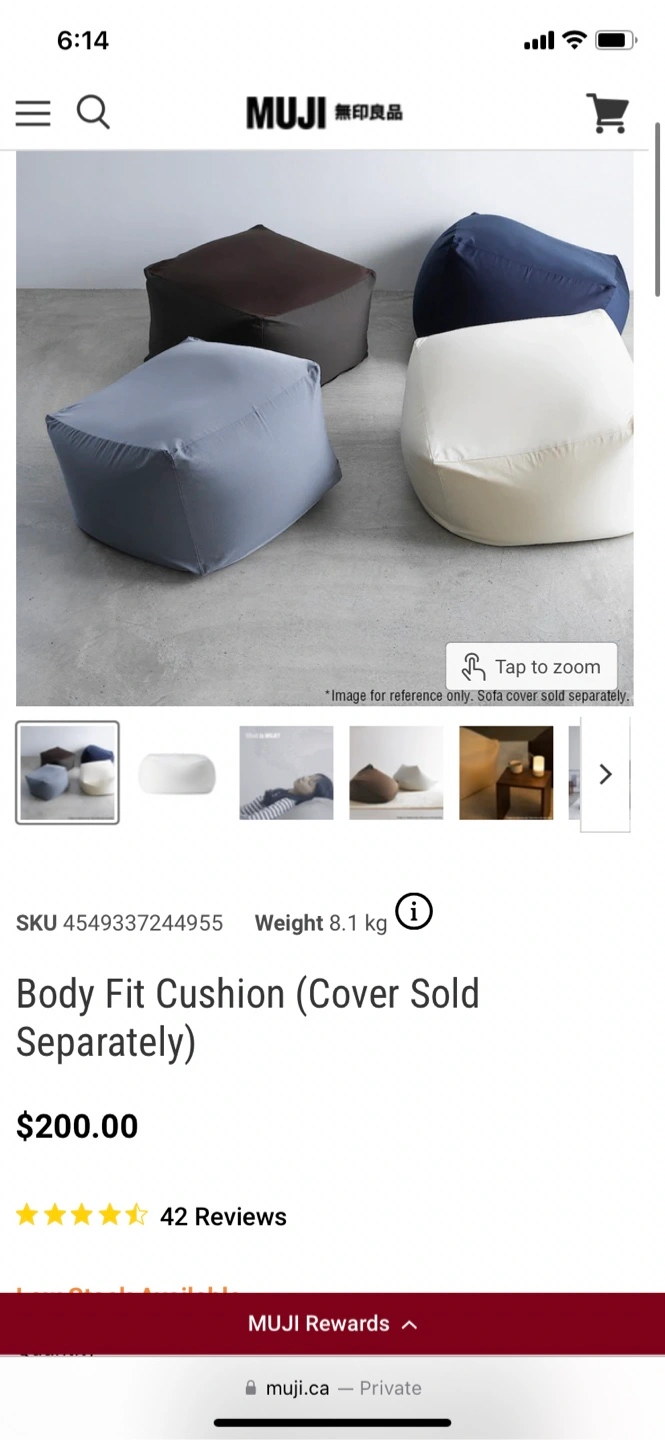Open the shopping cart

[x=607, y=113]
